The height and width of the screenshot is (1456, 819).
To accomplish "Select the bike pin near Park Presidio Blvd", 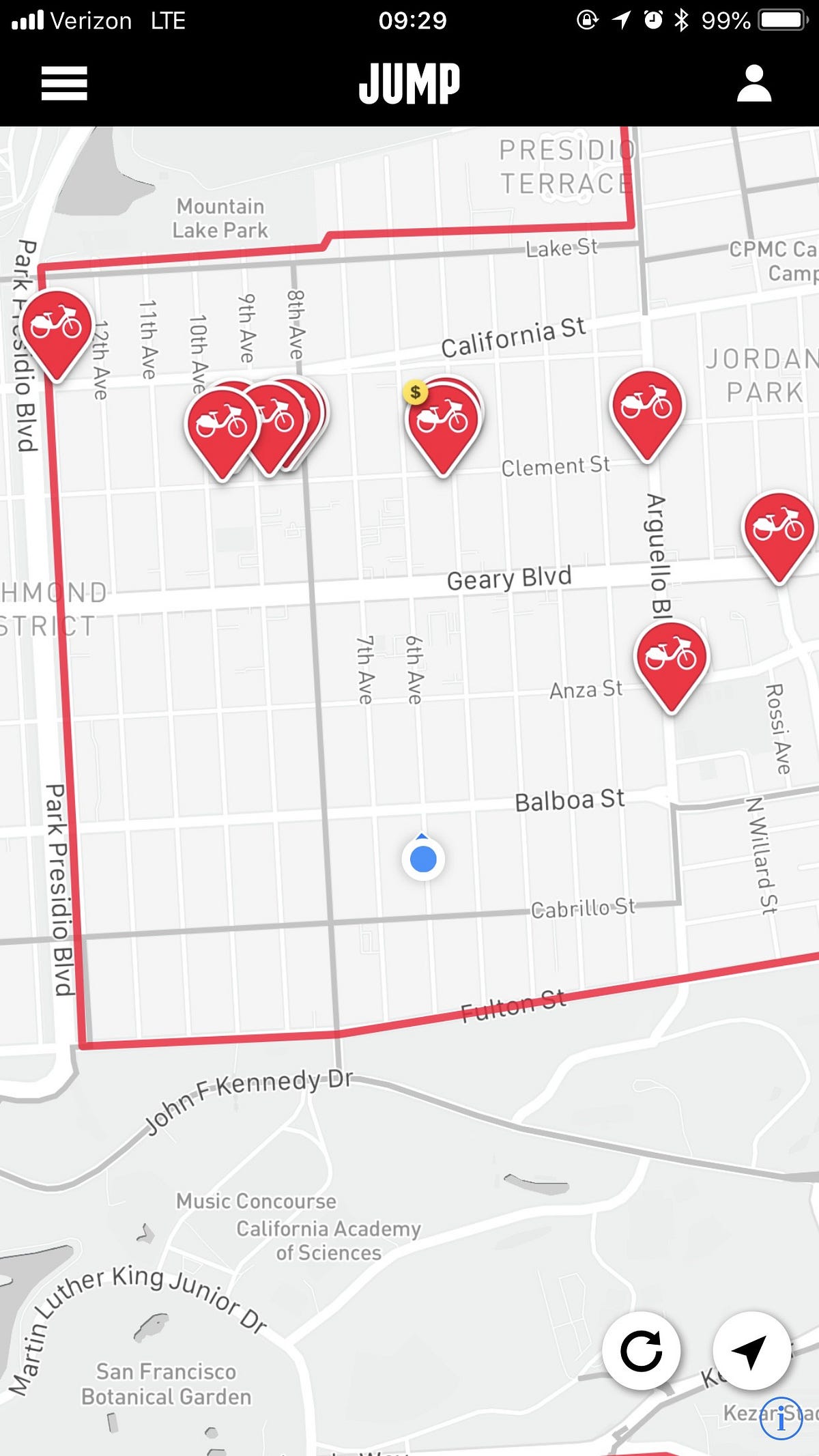I will coord(57,326).
